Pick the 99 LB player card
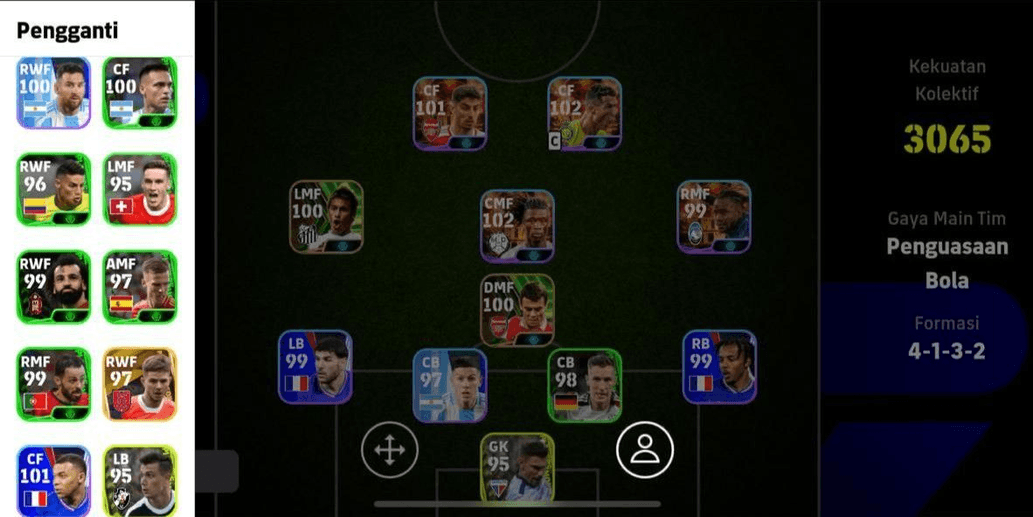This screenshot has height=517, width=1033. click(315, 367)
